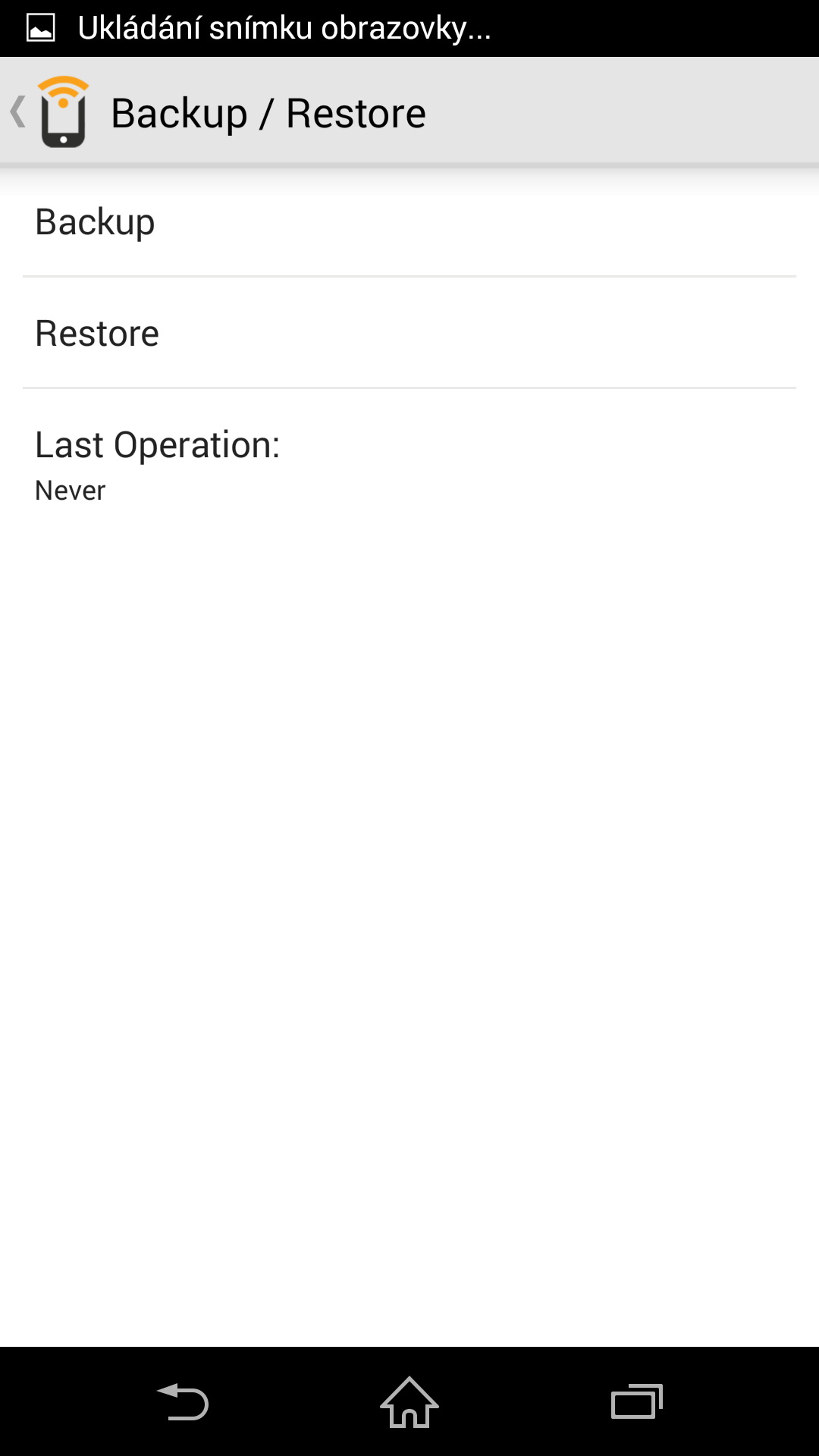Open the Restore option
The width and height of the screenshot is (819, 1456).
pyautogui.click(x=409, y=333)
